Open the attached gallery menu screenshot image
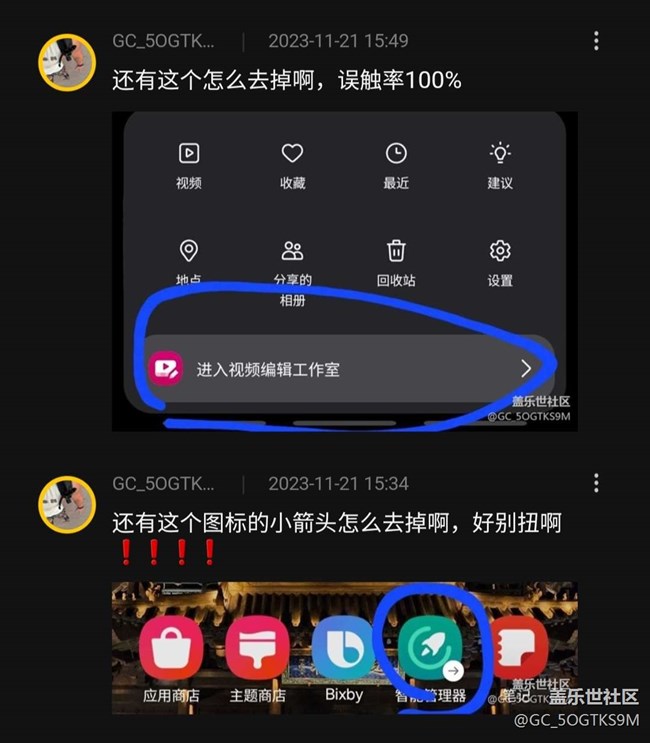The height and width of the screenshot is (743, 650). point(344,270)
